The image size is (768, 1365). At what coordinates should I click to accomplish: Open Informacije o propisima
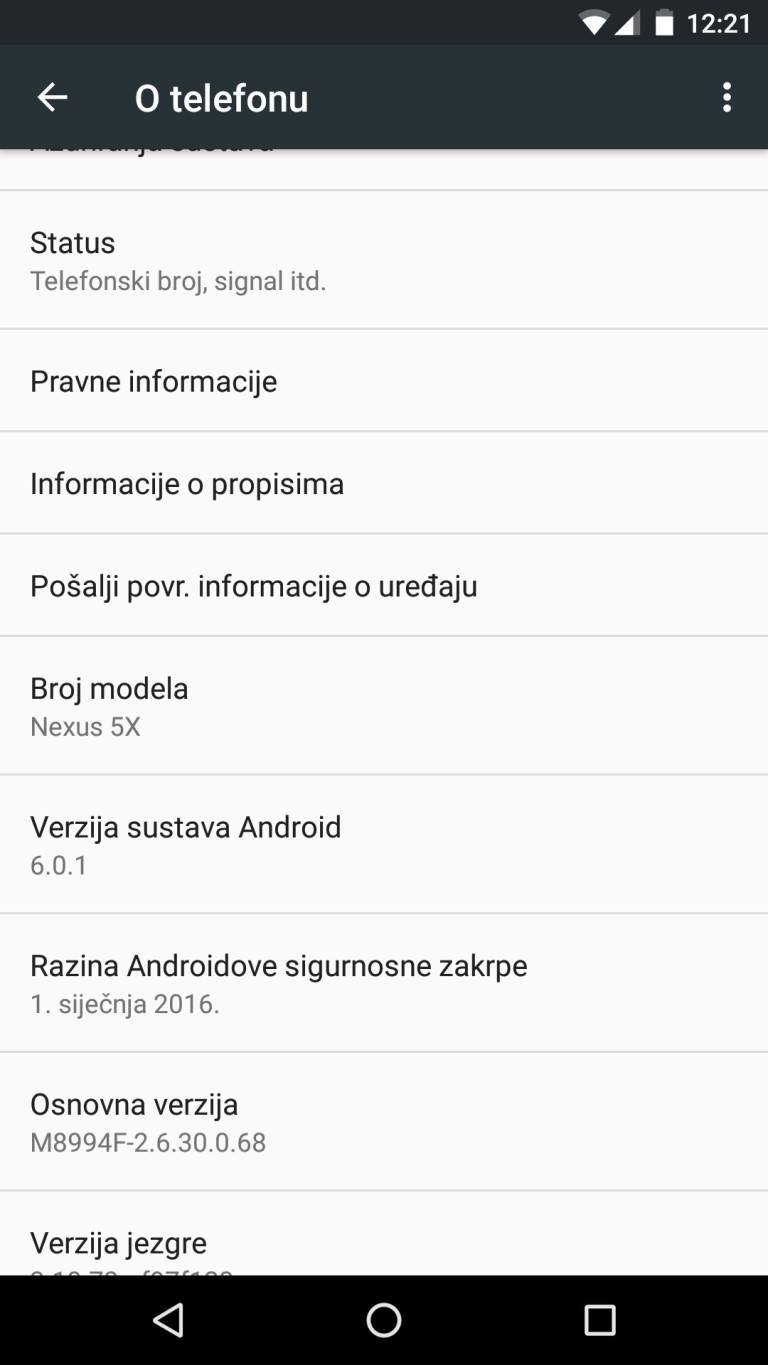coord(384,483)
